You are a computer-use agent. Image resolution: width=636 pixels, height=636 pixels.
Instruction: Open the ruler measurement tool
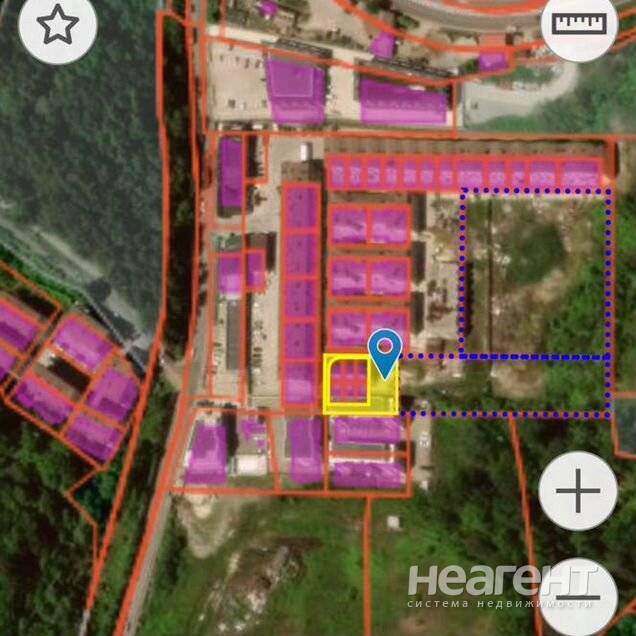(580, 25)
